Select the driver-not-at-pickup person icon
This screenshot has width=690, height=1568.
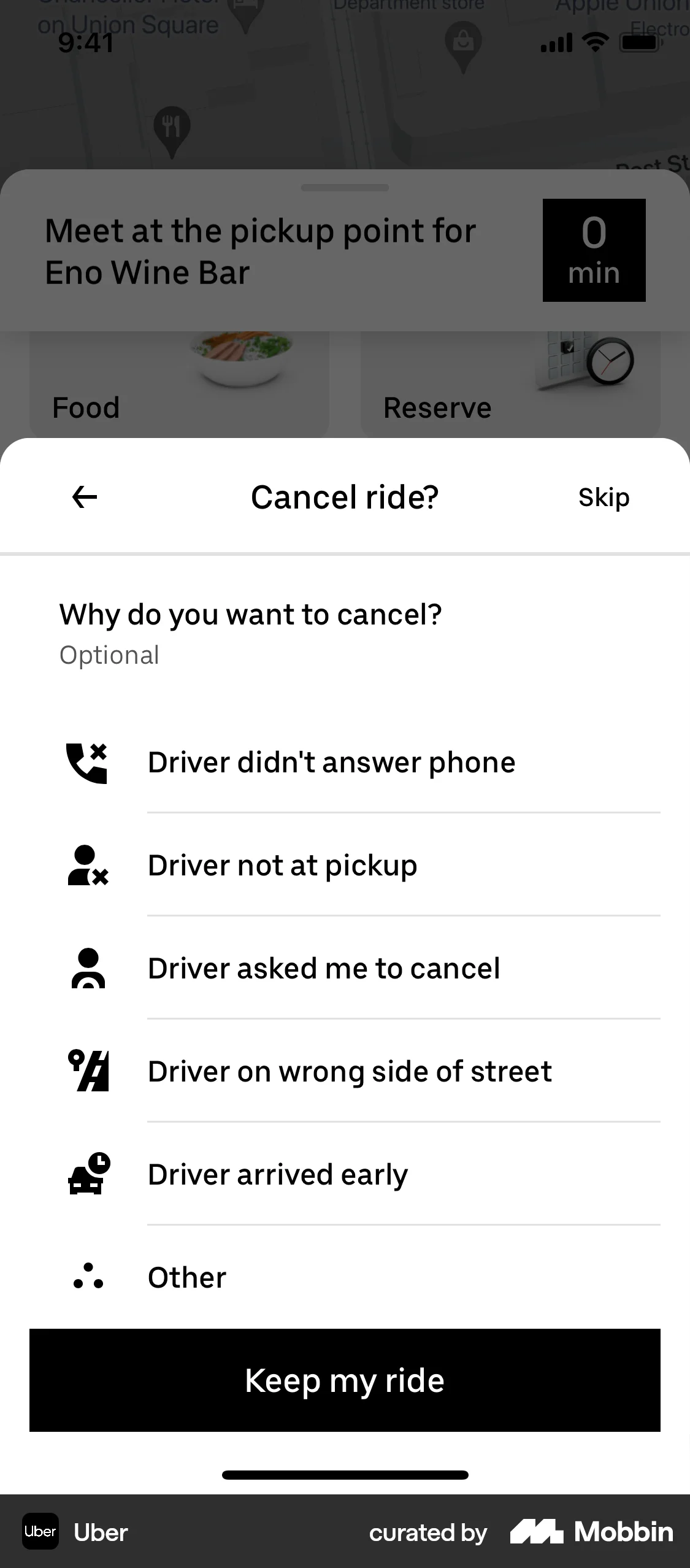click(x=86, y=865)
